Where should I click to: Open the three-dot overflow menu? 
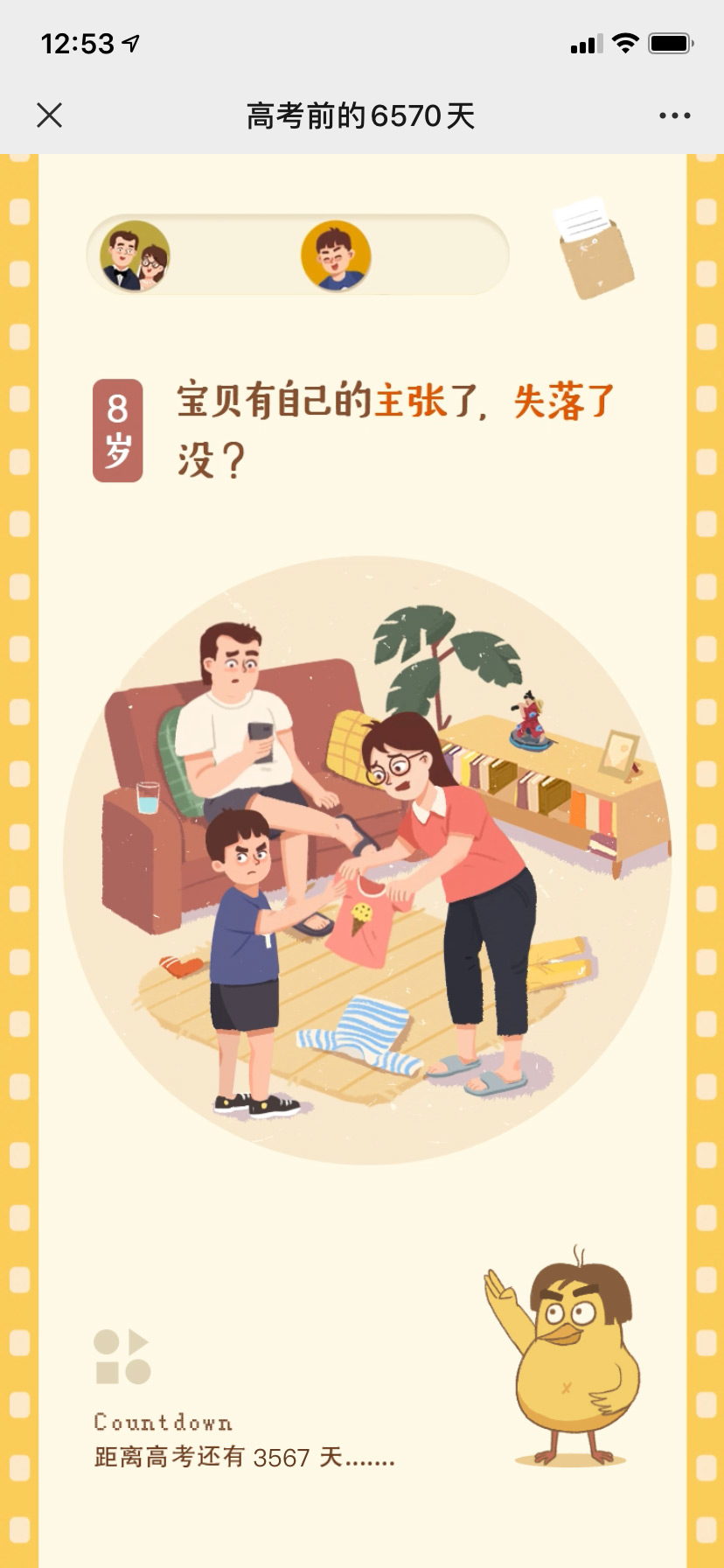click(674, 115)
